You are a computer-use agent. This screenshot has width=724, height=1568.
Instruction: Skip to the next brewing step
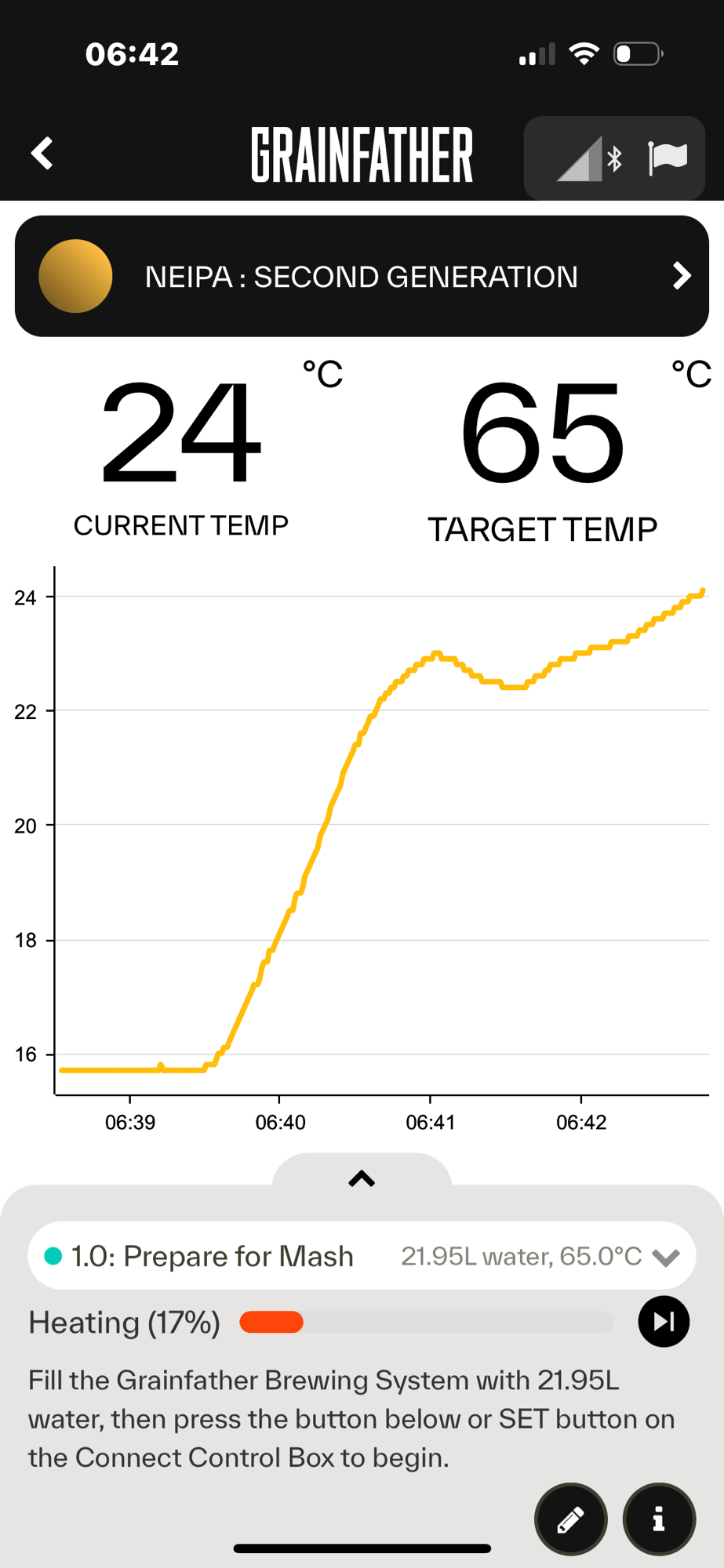point(664,1322)
